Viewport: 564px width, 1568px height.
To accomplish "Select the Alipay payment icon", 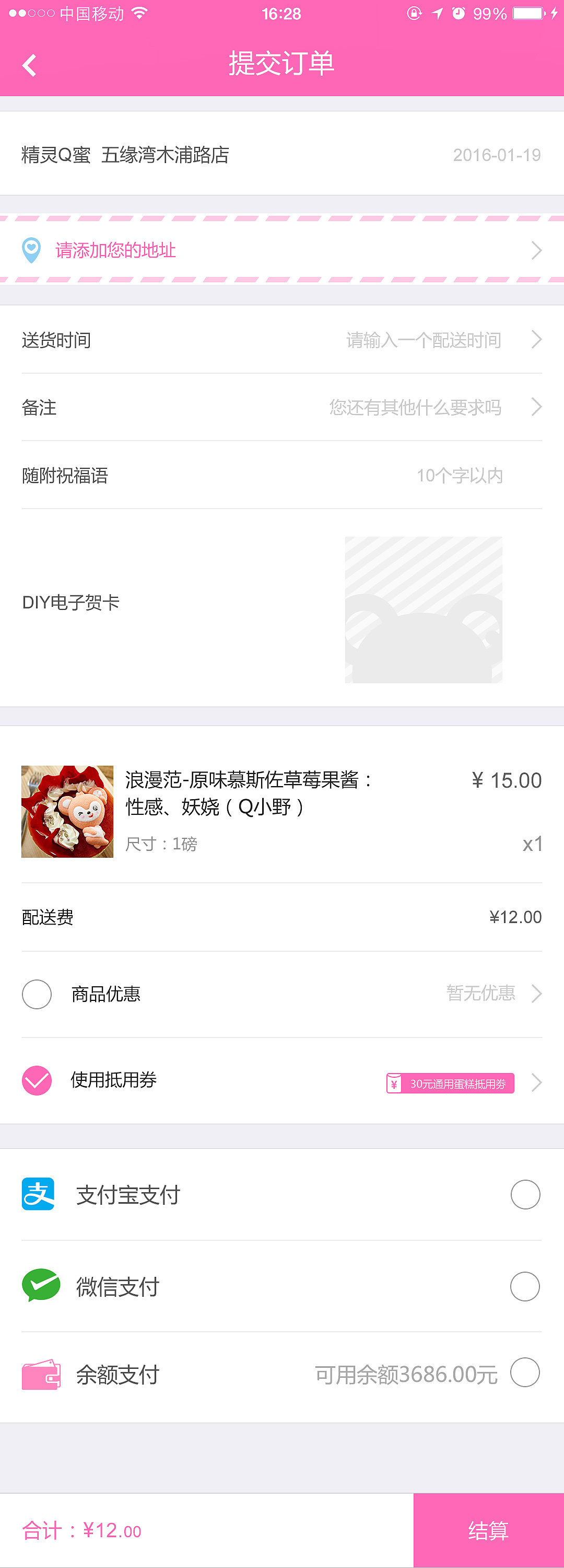I will click(38, 1194).
